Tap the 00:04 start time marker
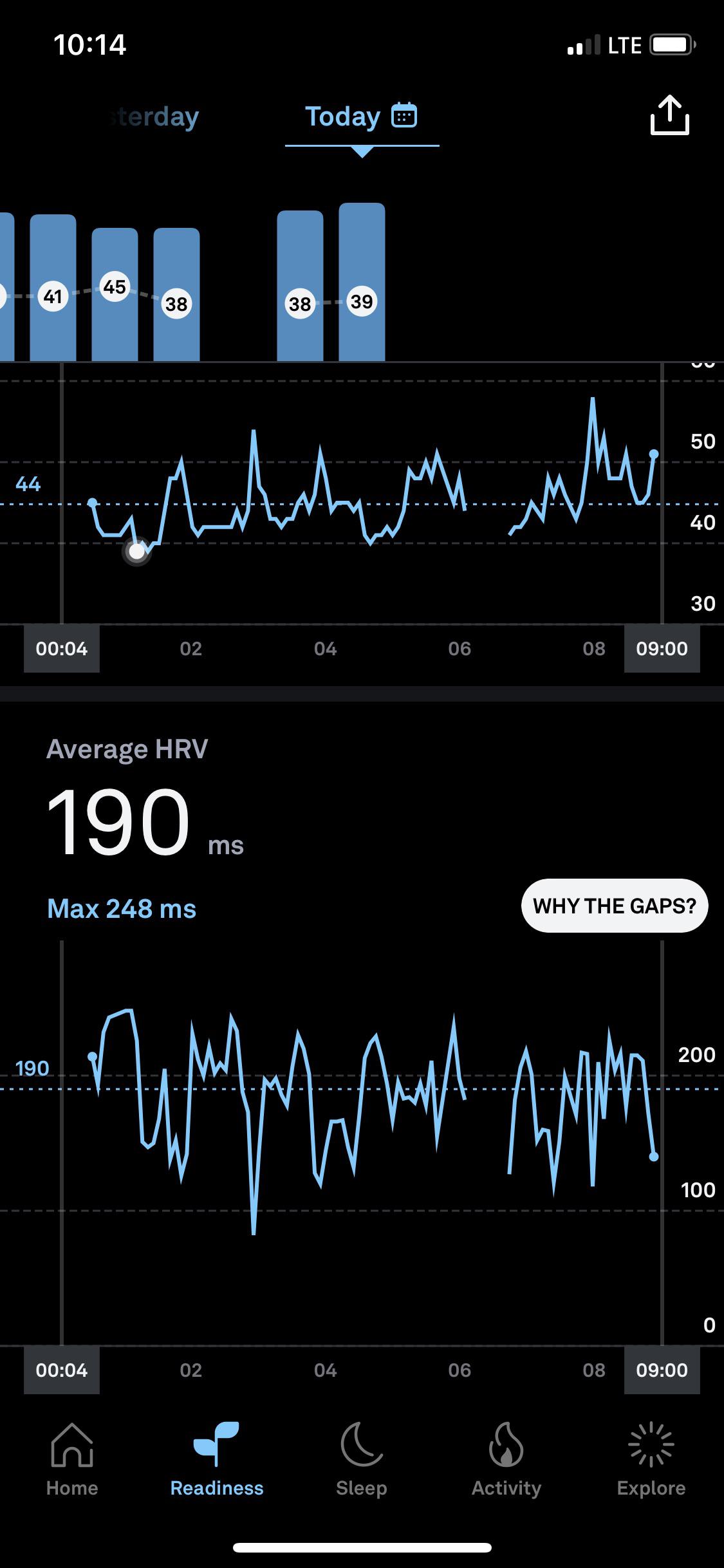The width and height of the screenshot is (724, 1568). pos(61,648)
